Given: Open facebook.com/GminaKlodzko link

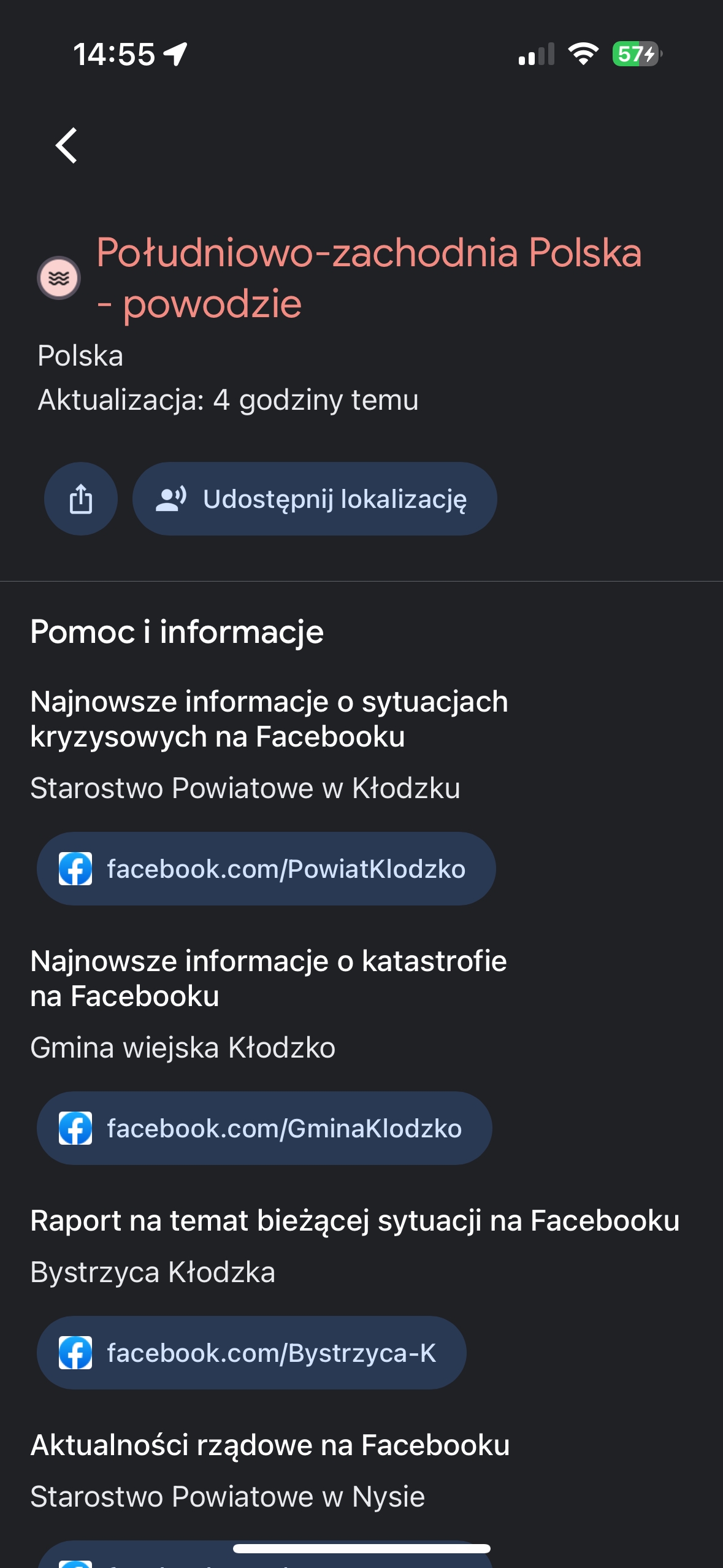Looking at the screenshot, I should pos(264,1128).
